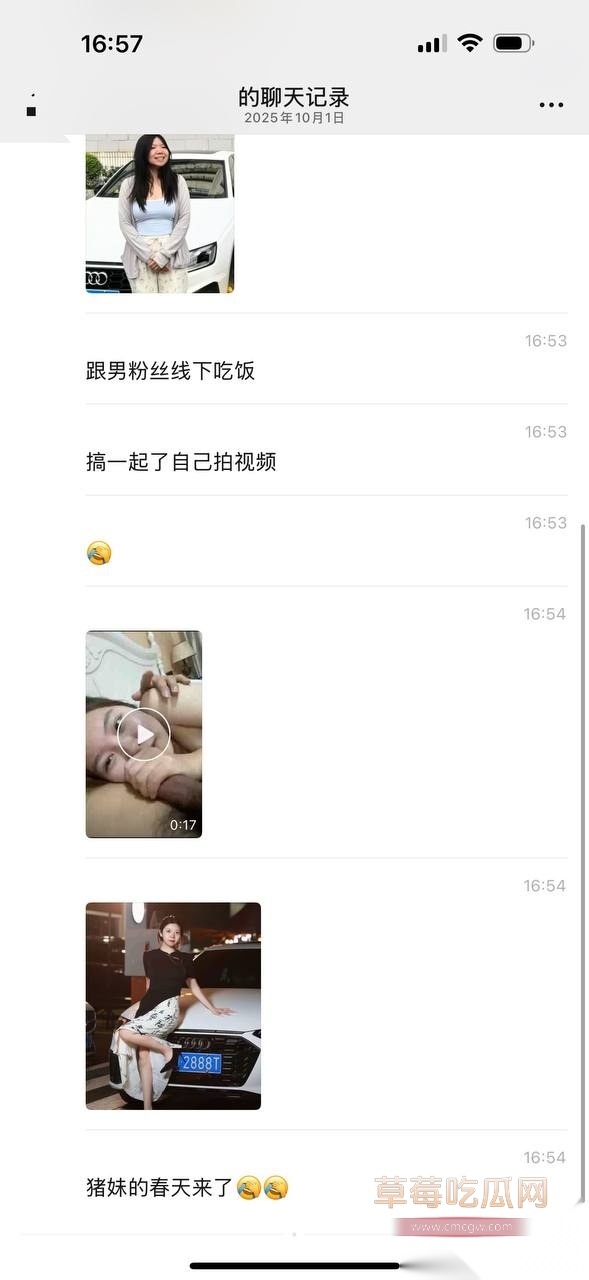
Task: Go back from the chat record
Action: [31, 104]
